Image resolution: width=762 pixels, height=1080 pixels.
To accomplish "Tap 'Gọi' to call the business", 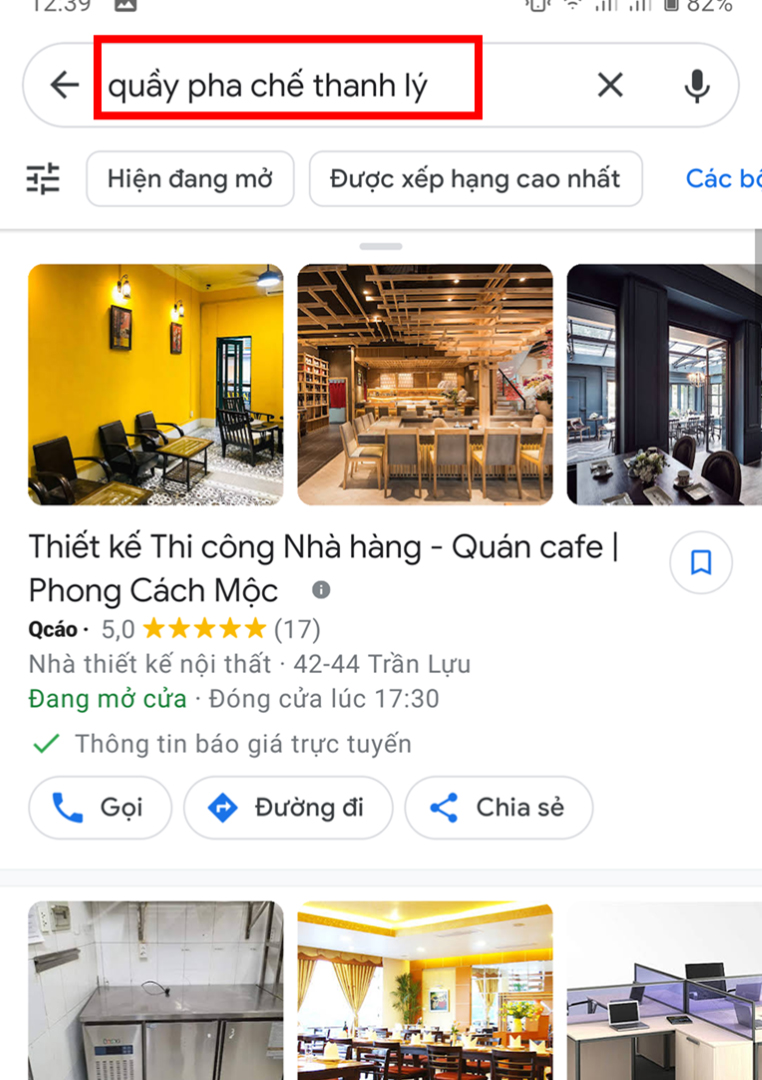I will point(99,807).
